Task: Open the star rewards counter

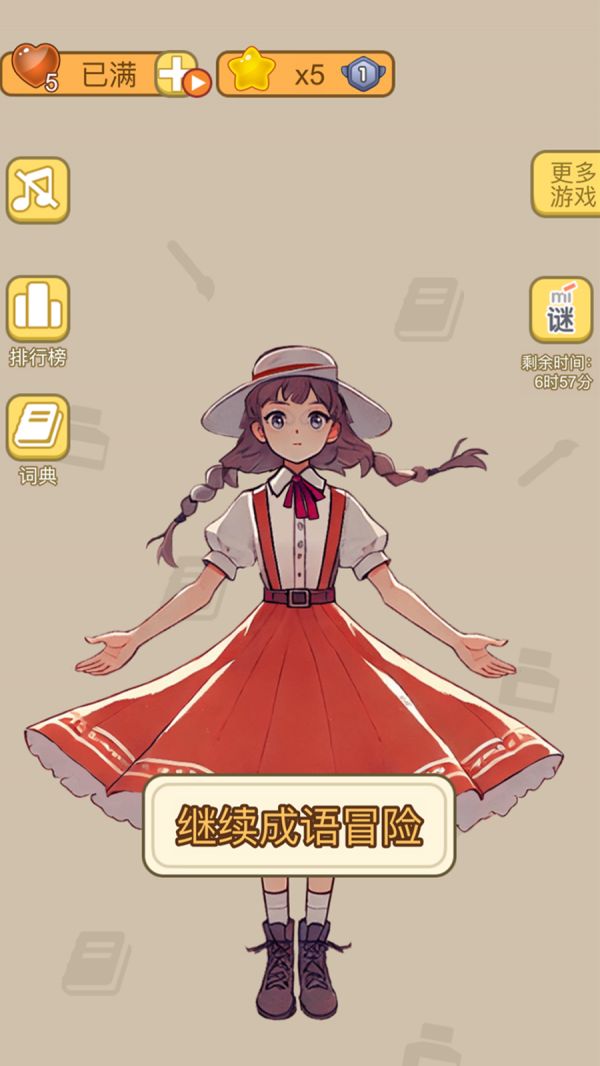Action: tap(305, 74)
